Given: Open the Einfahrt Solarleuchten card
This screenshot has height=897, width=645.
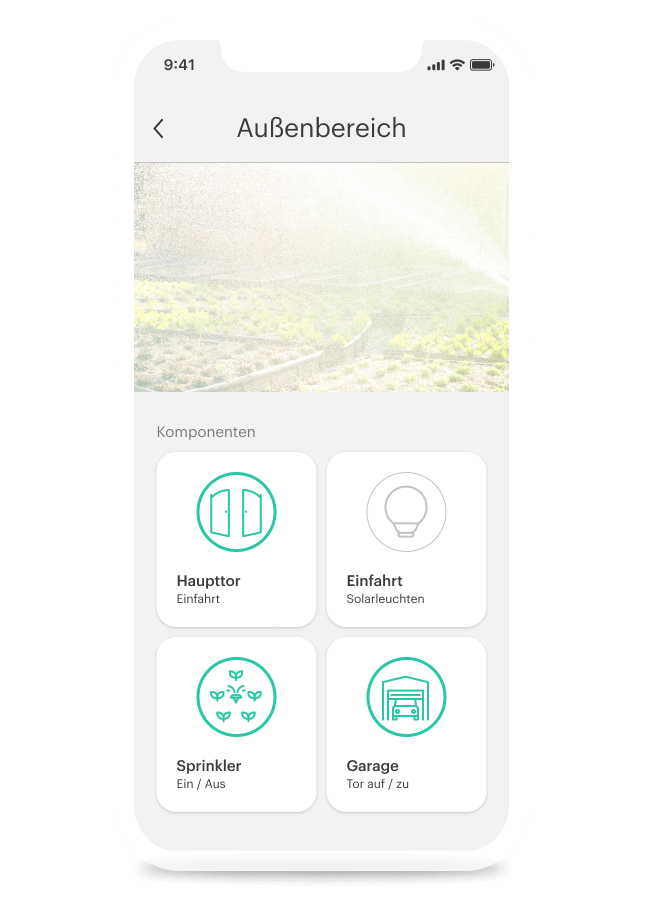Looking at the screenshot, I should (x=406, y=539).
